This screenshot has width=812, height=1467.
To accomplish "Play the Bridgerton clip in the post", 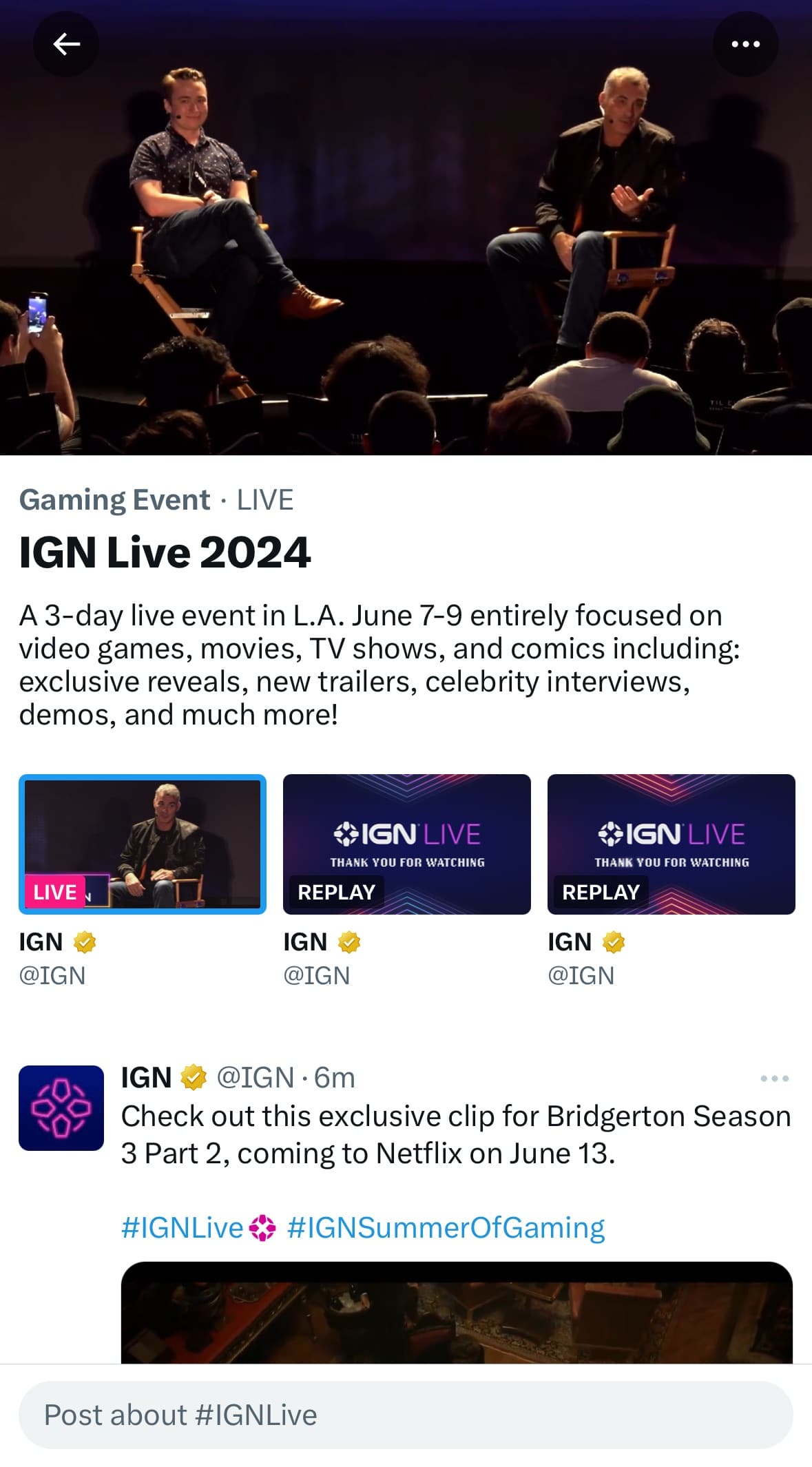I will 457,1313.
